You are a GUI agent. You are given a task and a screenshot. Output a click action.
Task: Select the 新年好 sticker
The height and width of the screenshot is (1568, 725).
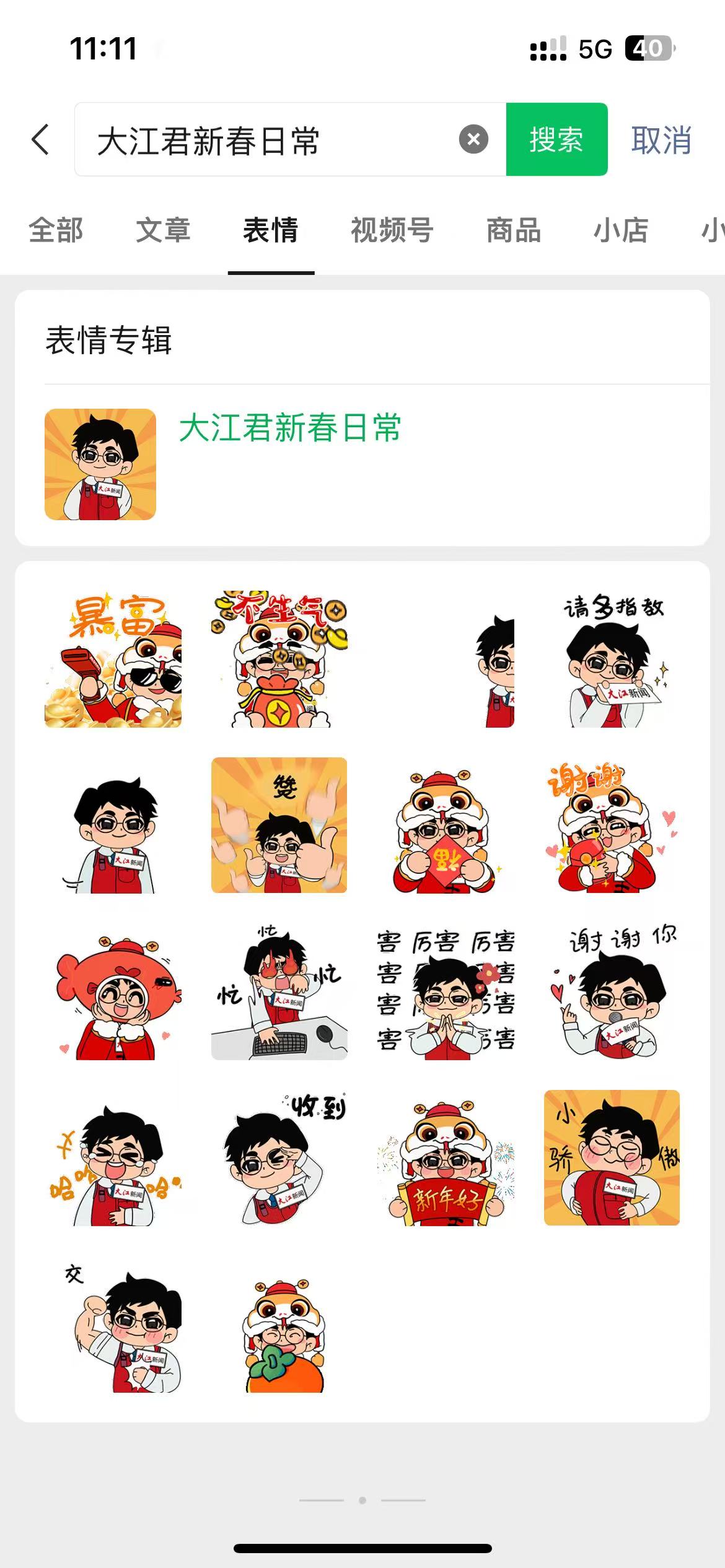pyautogui.click(x=446, y=1157)
